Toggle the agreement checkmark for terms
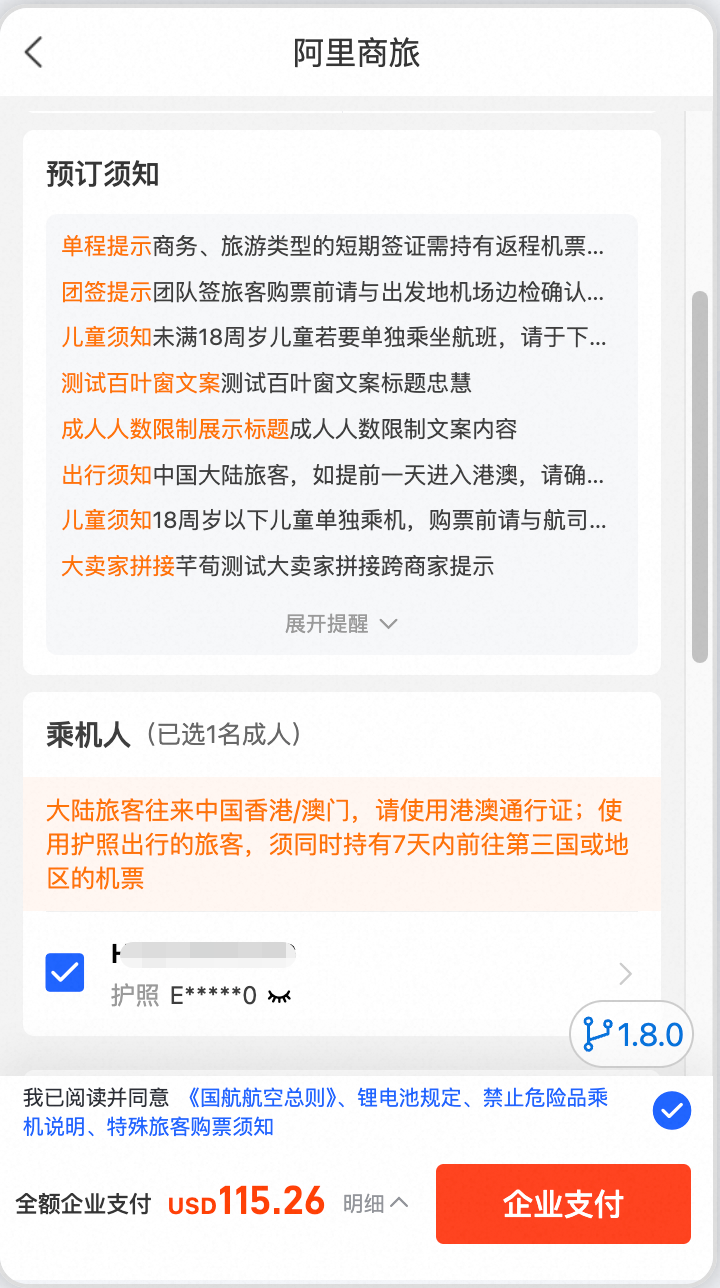The width and height of the screenshot is (720, 1288). pyautogui.click(x=671, y=1110)
